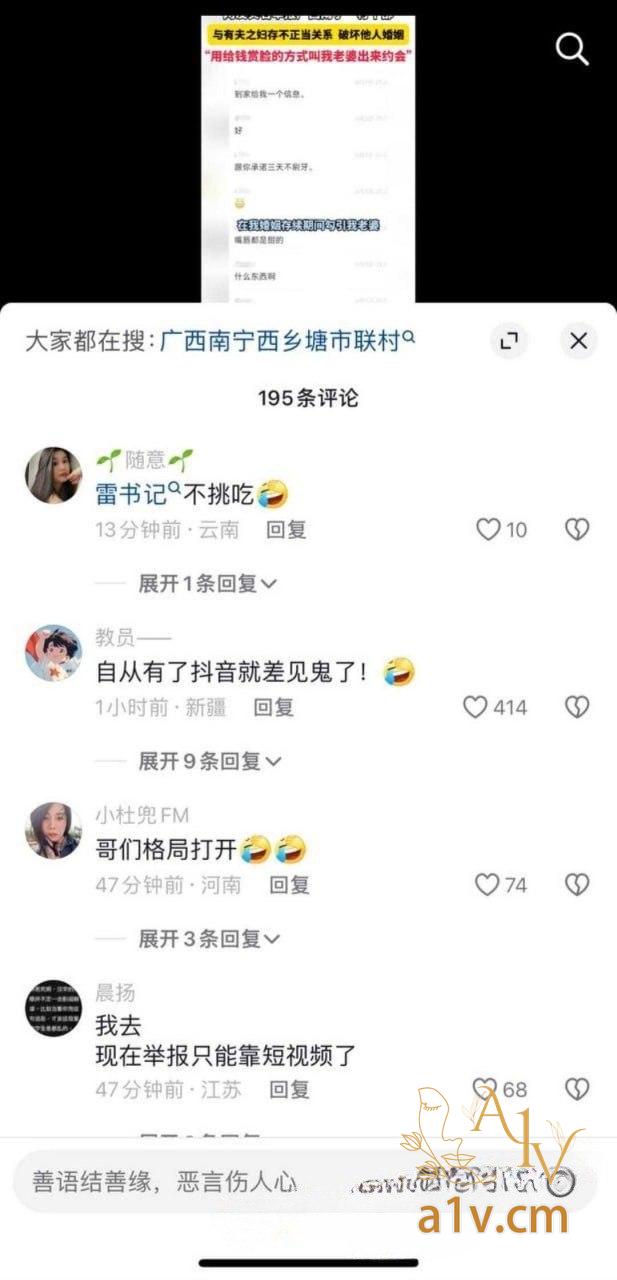Close the comments panel
The image size is (617, 1280).
(x=578, y=341)
